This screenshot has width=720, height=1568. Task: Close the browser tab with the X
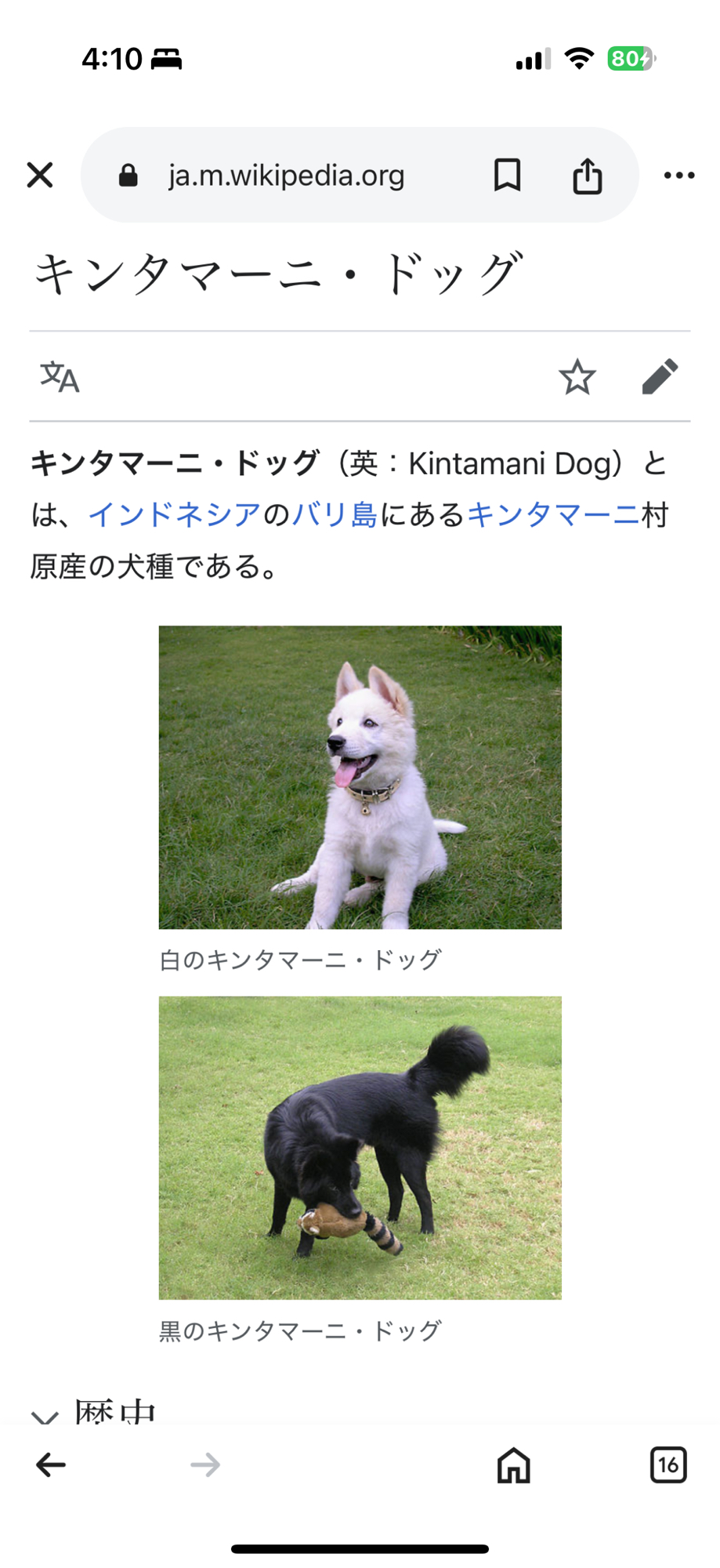40,175
